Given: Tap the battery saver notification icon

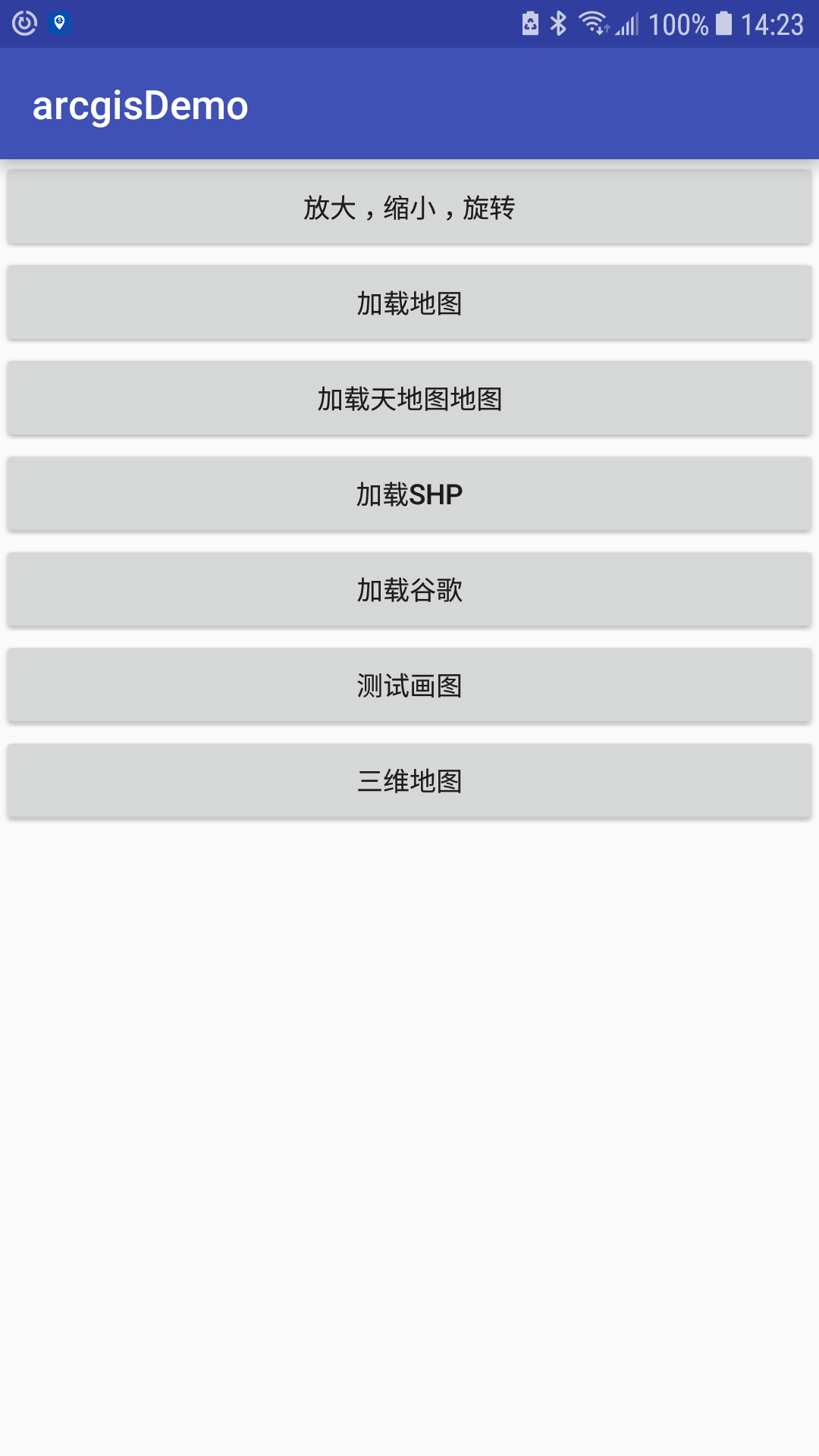Looking at the screenshot, I should [531, 23].
